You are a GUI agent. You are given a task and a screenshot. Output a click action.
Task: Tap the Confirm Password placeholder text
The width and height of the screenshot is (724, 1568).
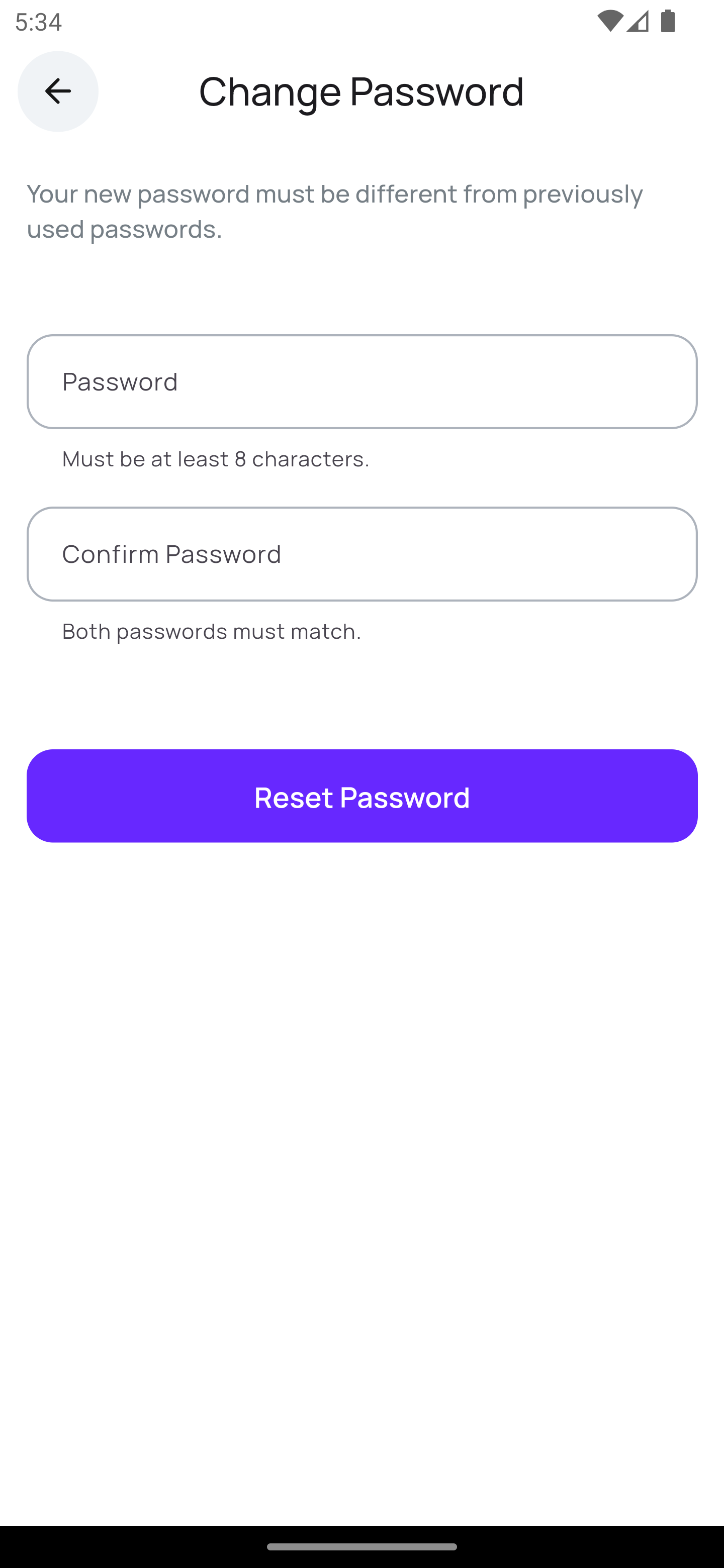[171, 553]
